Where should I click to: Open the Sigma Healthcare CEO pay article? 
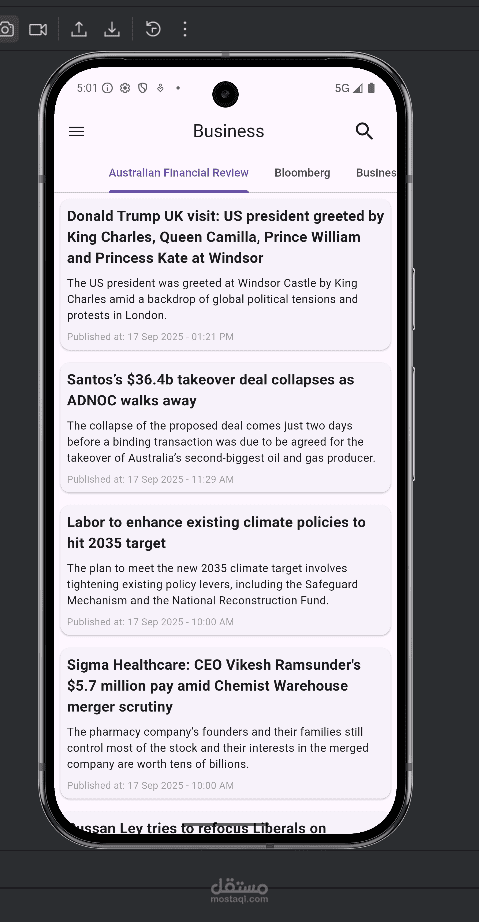click(225, 723)
